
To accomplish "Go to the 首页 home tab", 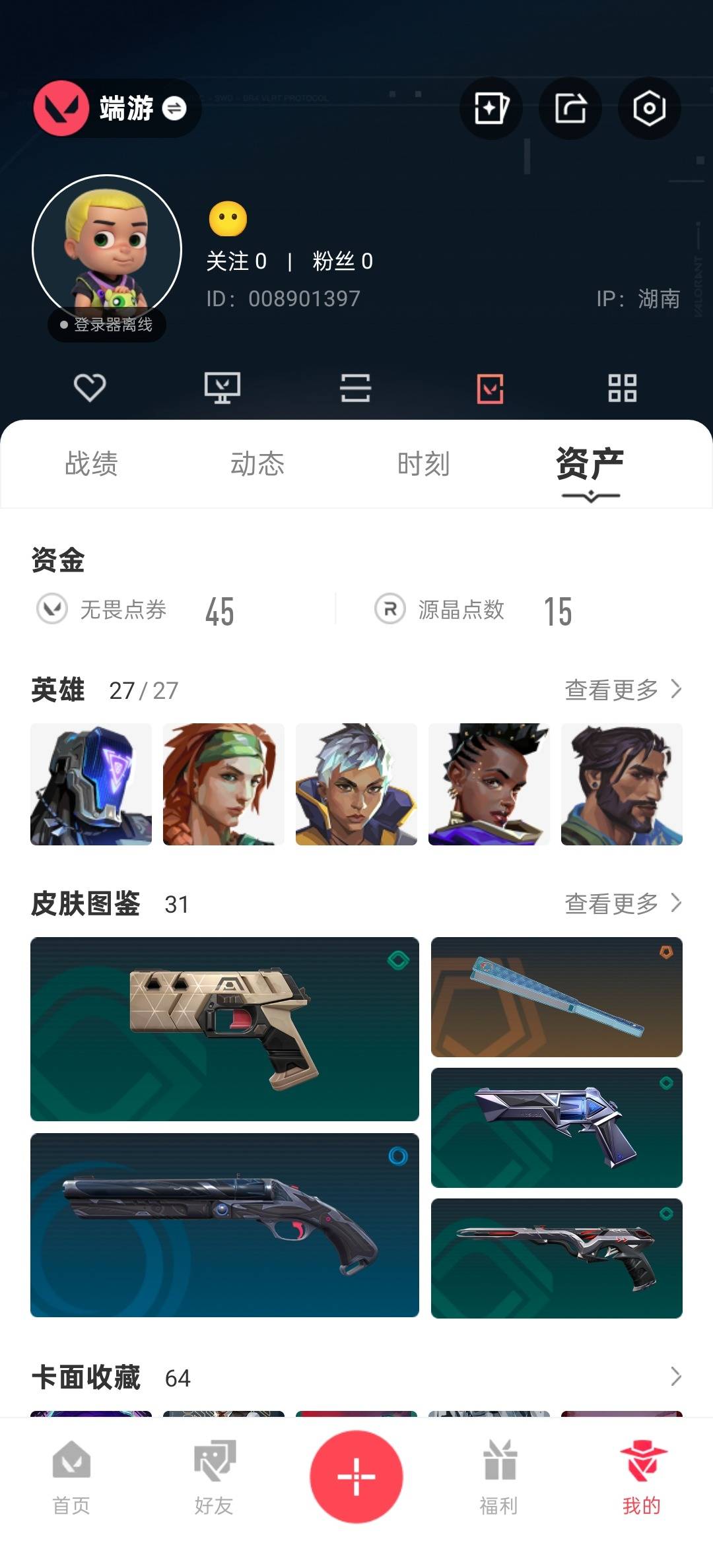I will [x=71, y=1478].
